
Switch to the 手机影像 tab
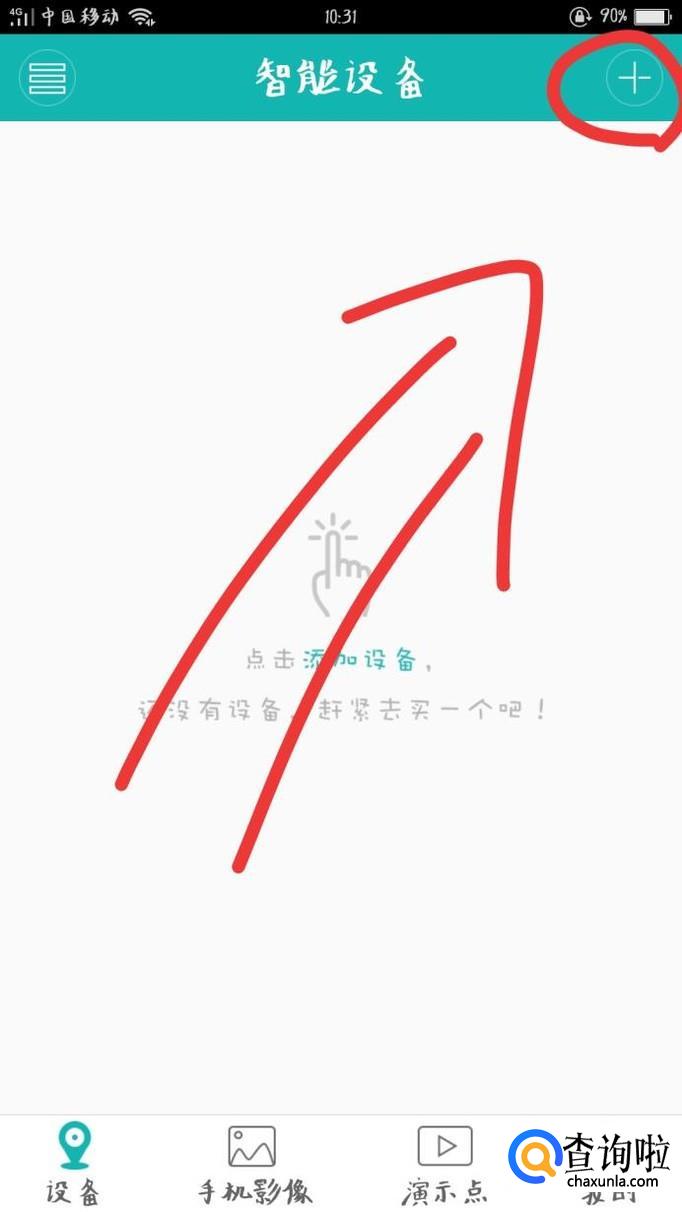tap(254, 1163)
